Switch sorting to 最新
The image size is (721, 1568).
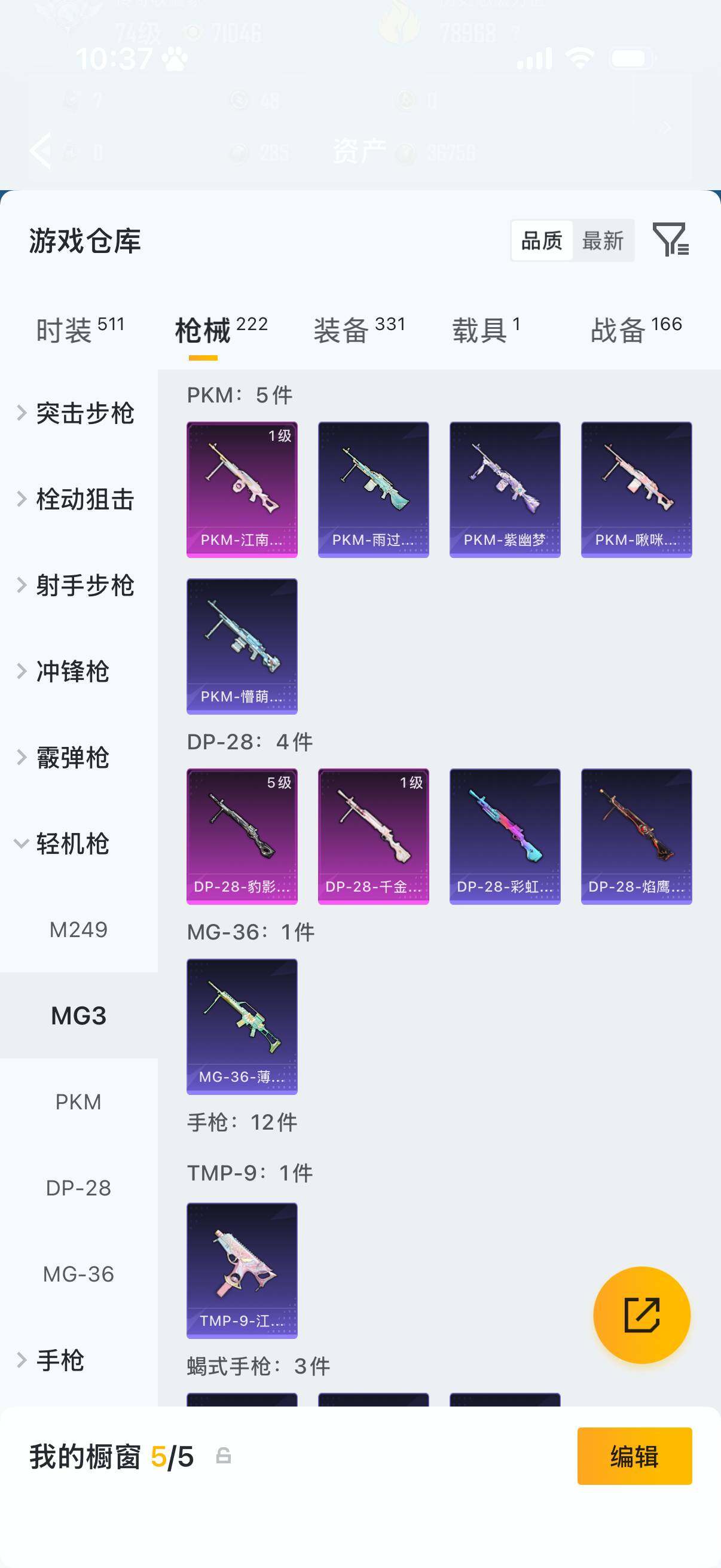[603, 240]
